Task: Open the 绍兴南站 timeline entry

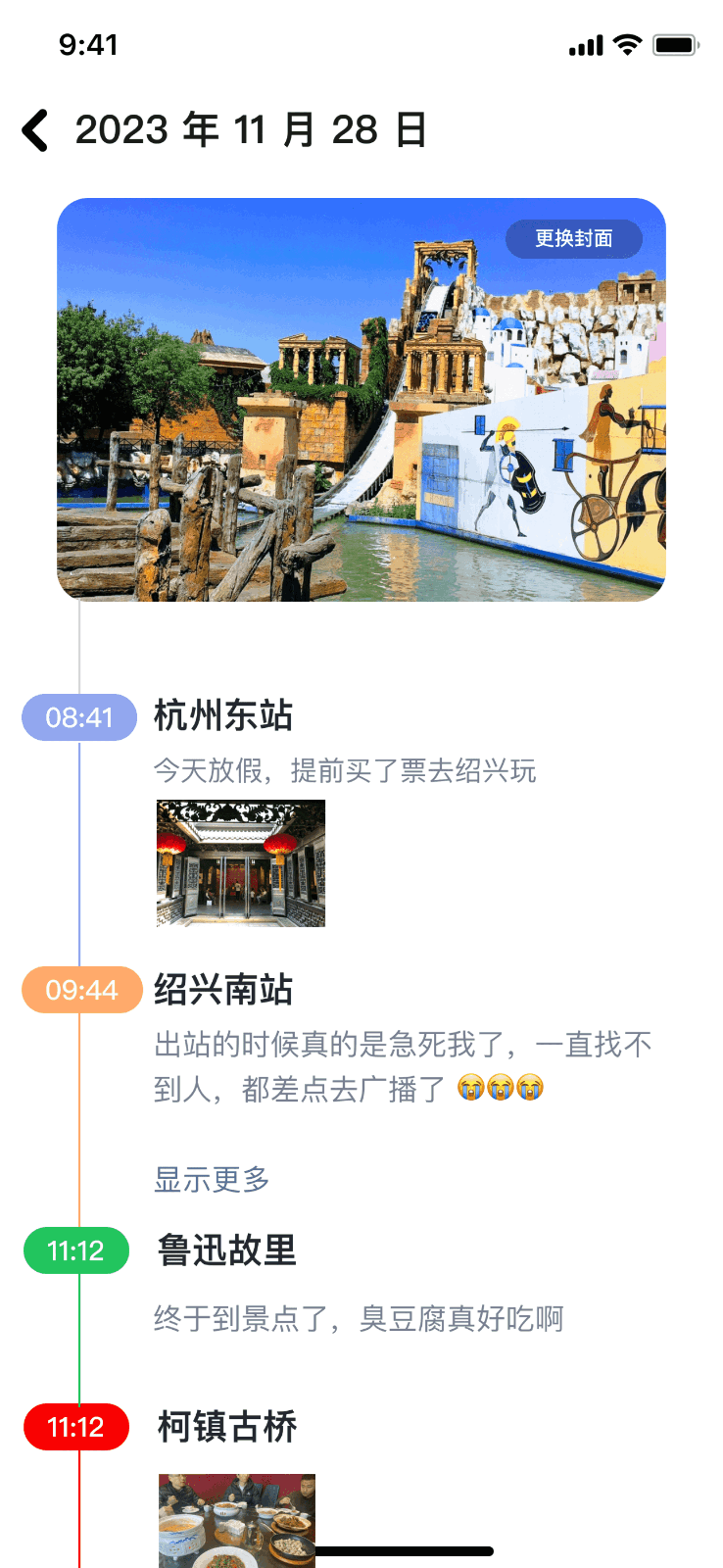Action: click(x=224, y=990)
